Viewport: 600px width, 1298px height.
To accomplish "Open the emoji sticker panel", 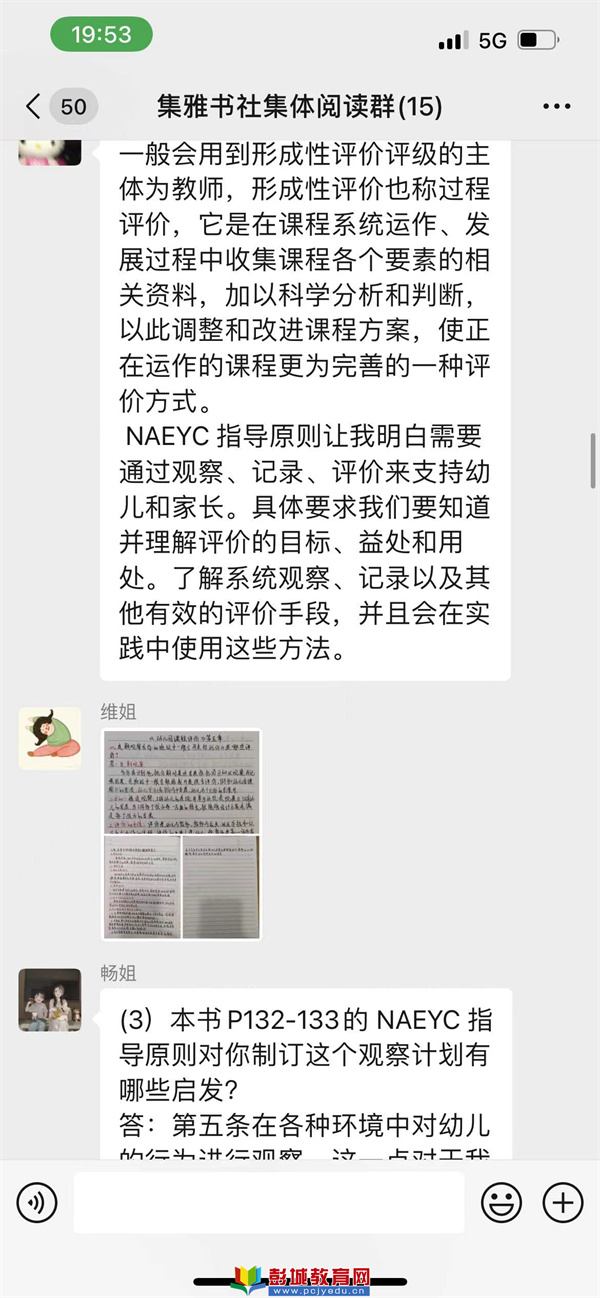I will pos(501,1201).
